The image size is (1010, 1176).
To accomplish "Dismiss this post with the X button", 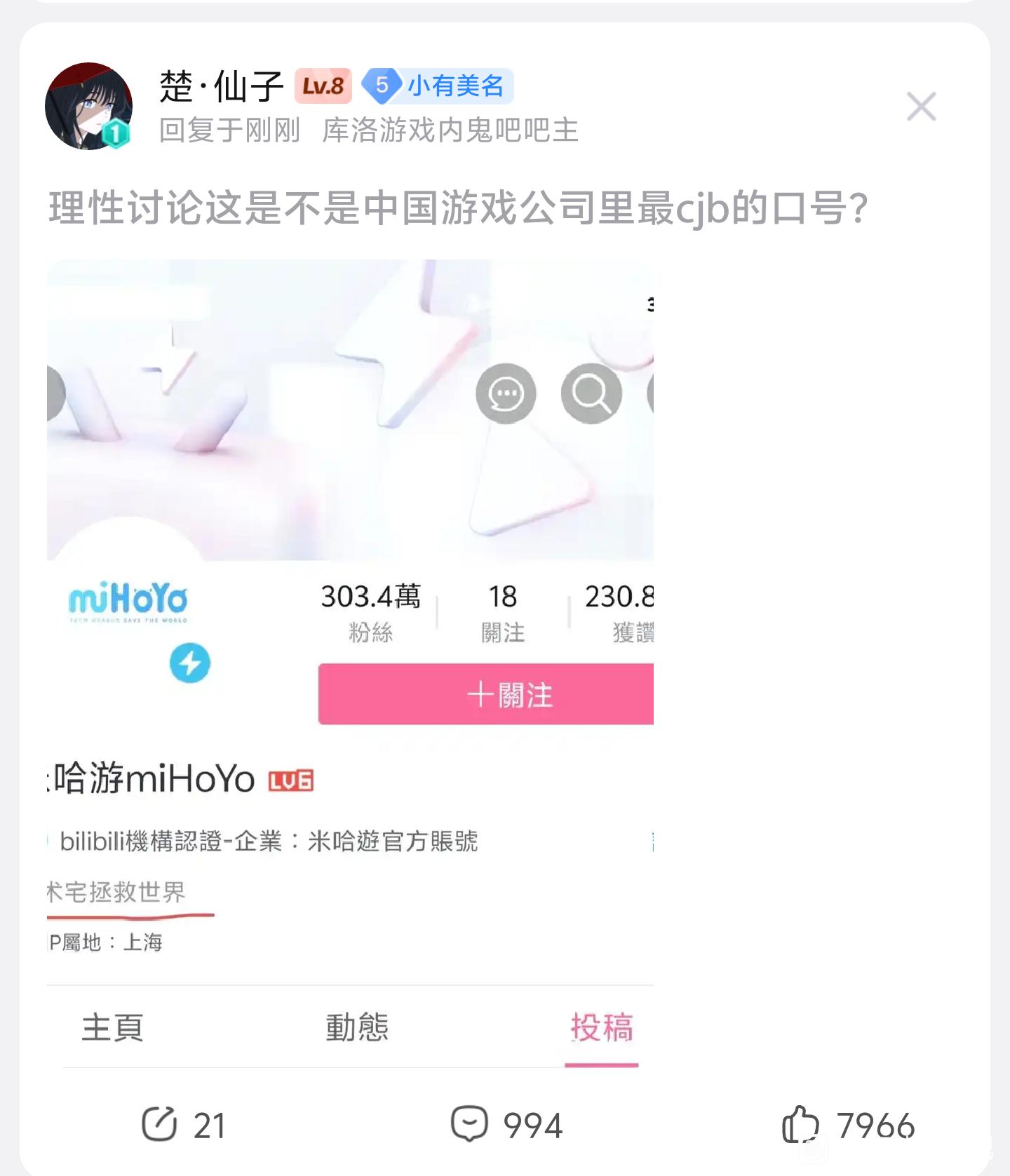I will pyautogui.click(x=921, y=107).
